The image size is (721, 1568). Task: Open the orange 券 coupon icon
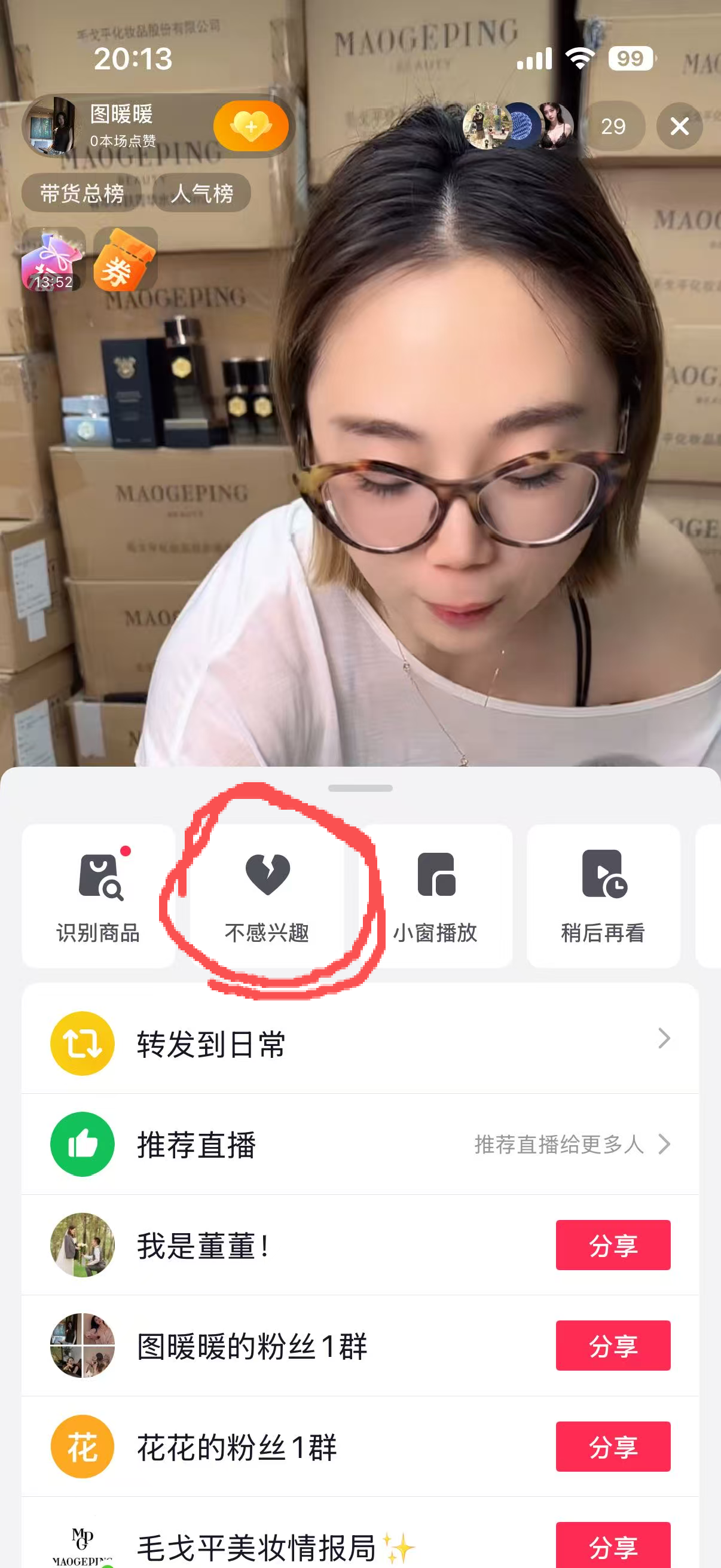[126, 260]
